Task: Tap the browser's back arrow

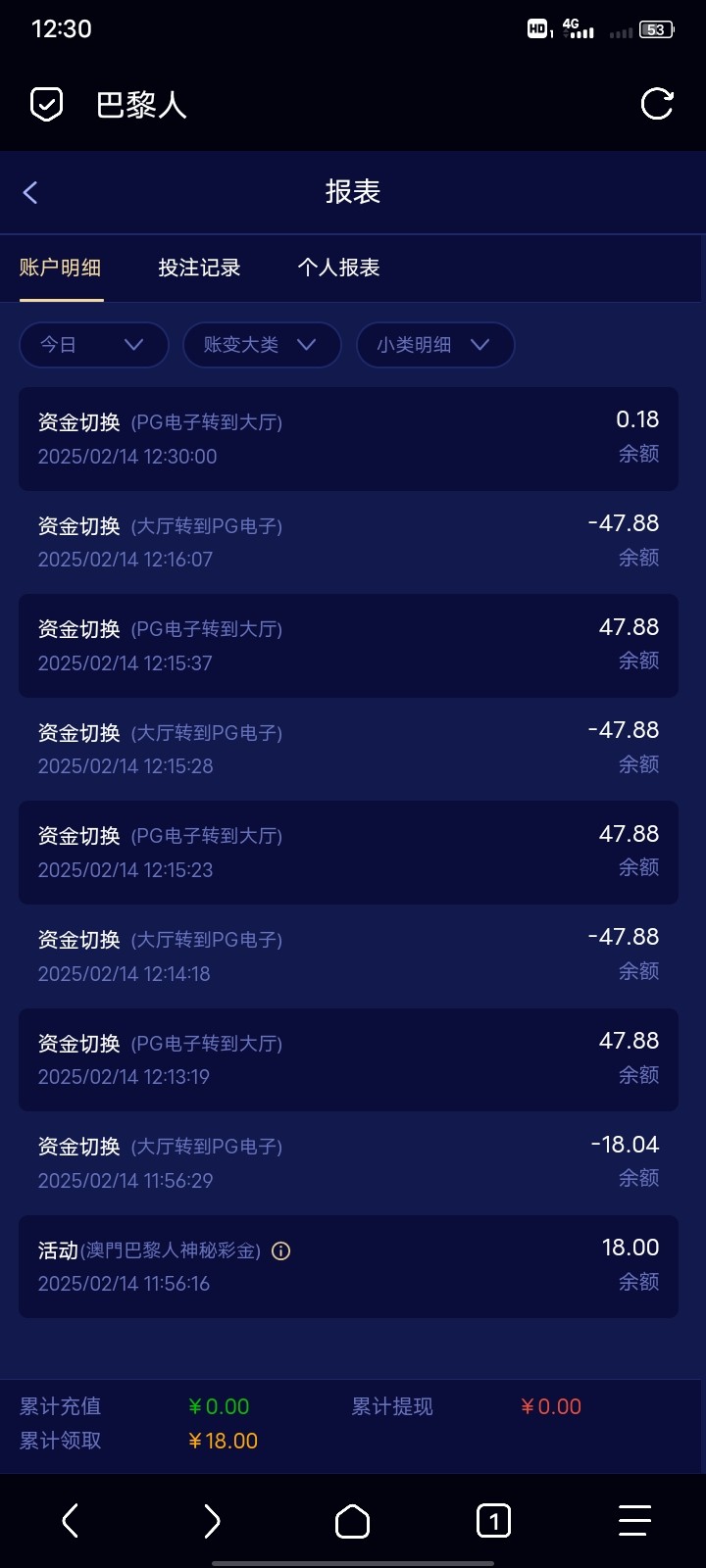Action: (71, 1521)
